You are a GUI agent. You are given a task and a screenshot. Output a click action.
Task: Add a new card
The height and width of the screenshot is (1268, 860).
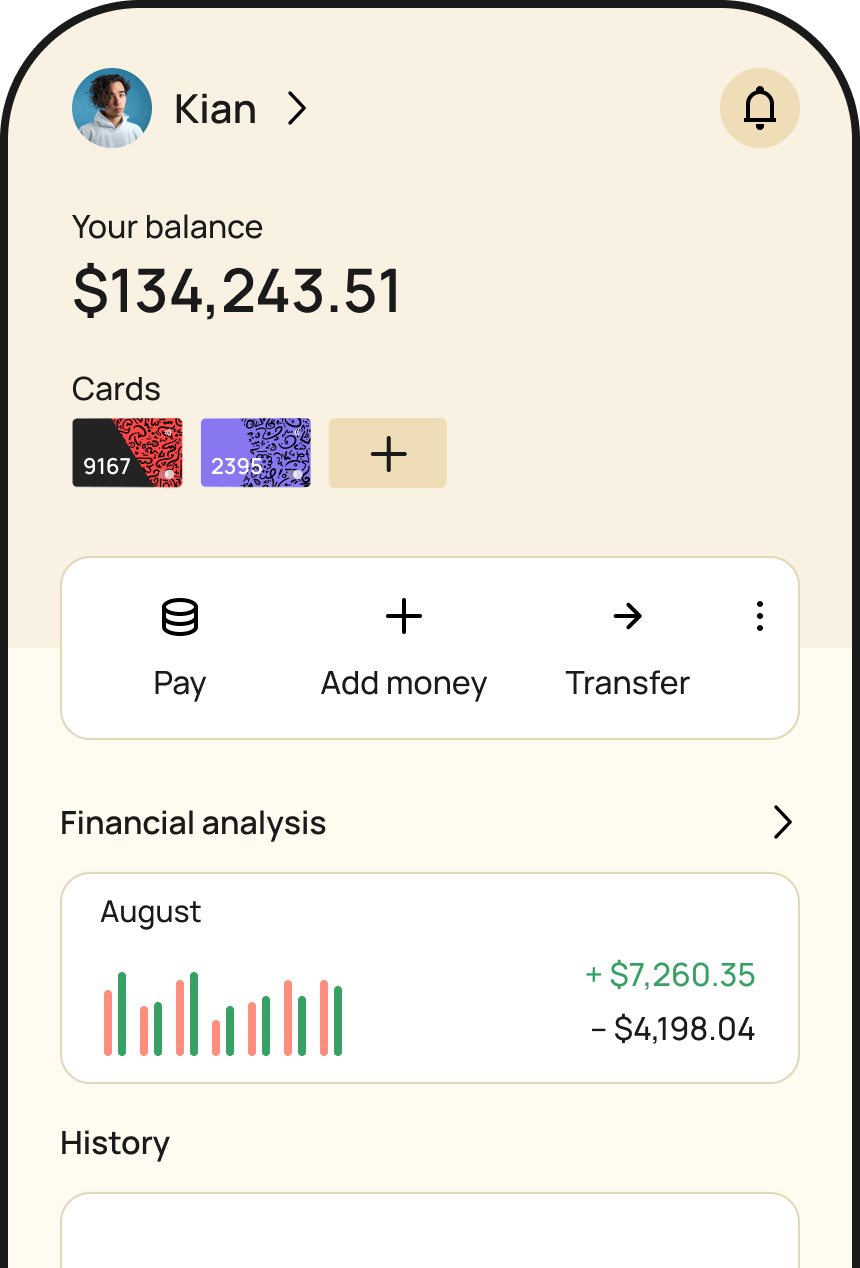(388, 453)
